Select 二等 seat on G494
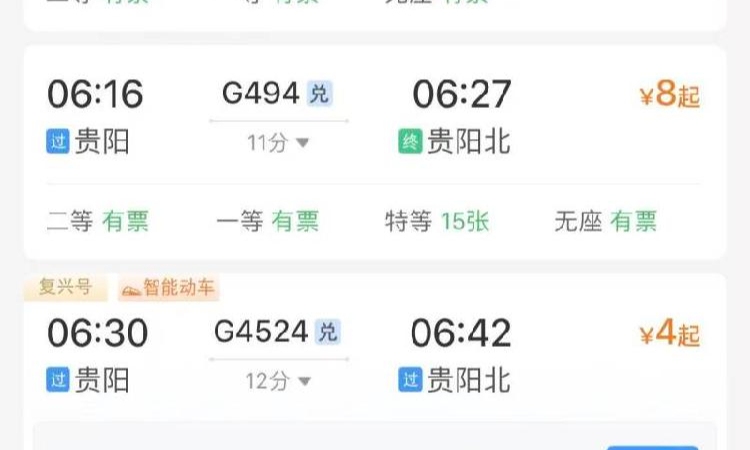Screen dimensions: 750x450 pyautogui.click(x=98, y=221)
